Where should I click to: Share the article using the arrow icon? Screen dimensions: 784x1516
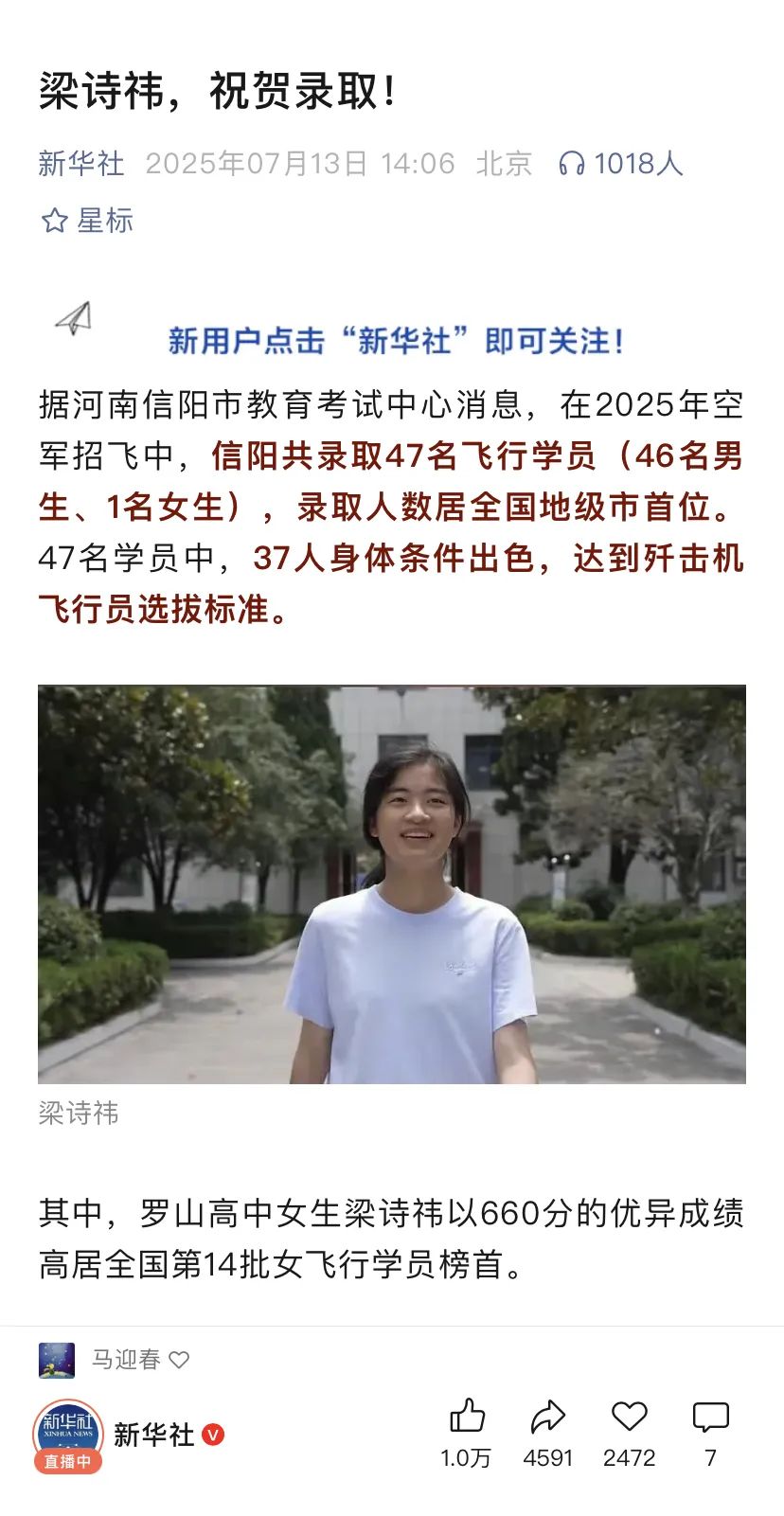(x=547, y=1418)
